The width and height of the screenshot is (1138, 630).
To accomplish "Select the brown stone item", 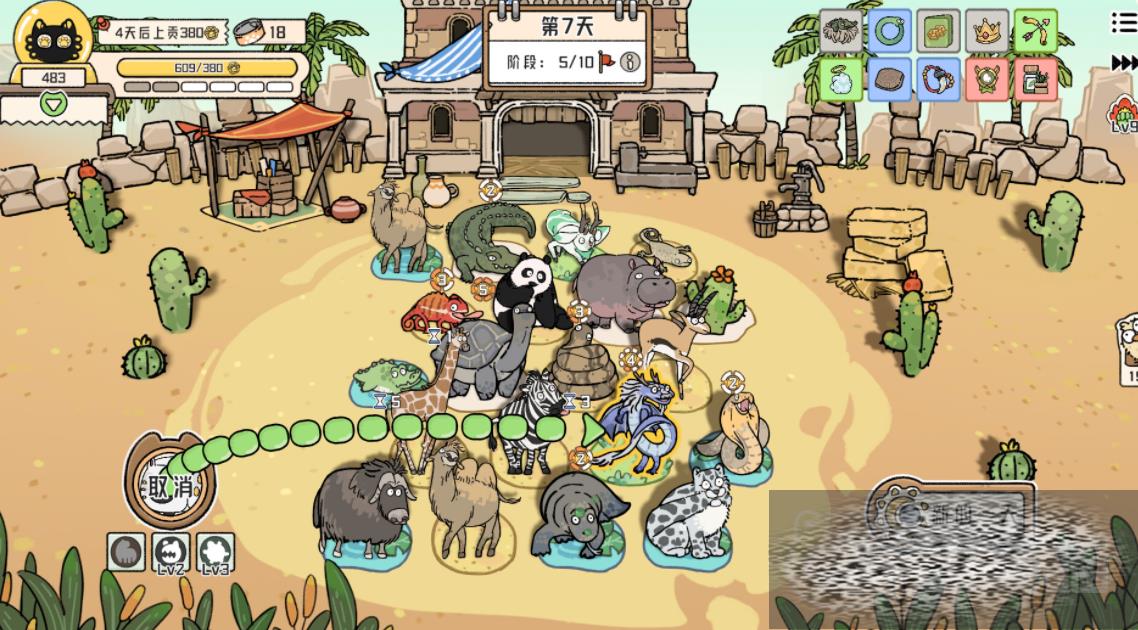I will pyautogui.click(x=889, y=79).
